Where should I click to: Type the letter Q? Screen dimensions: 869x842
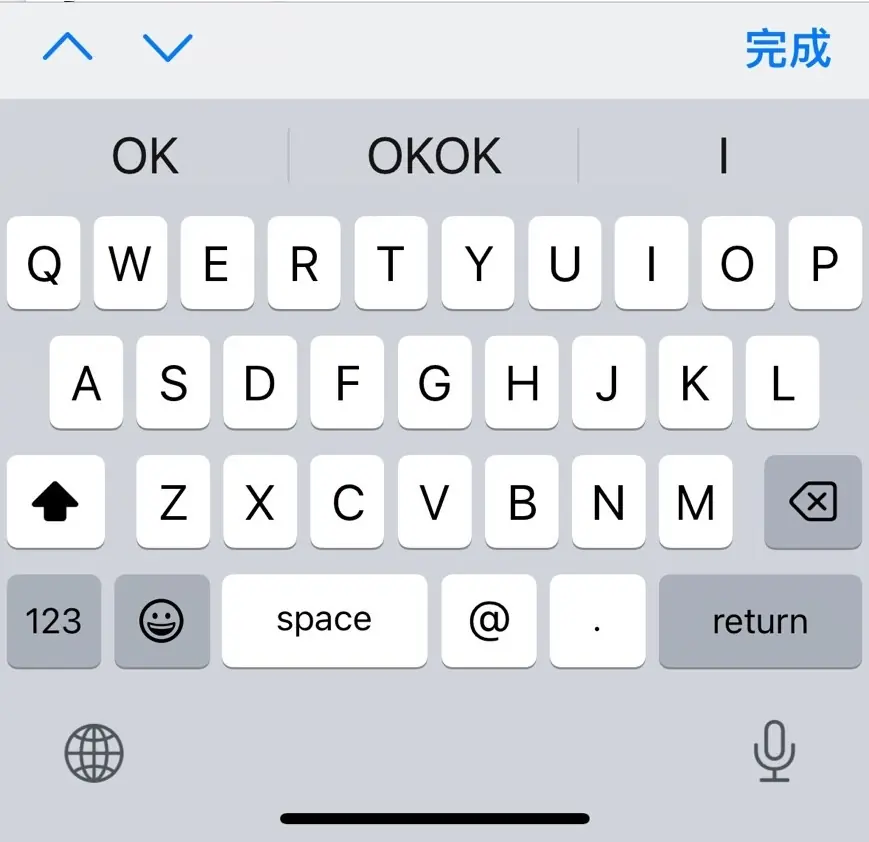(44, 263)
